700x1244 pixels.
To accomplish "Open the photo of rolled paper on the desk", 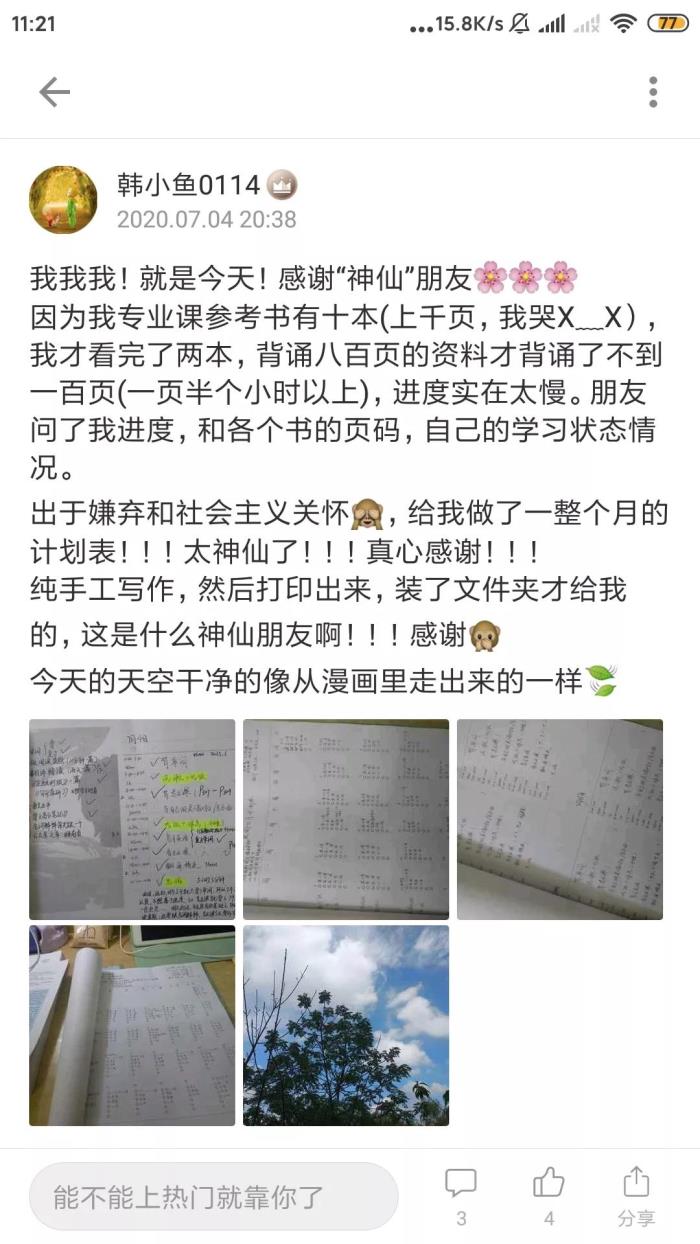I will 132,1025.
